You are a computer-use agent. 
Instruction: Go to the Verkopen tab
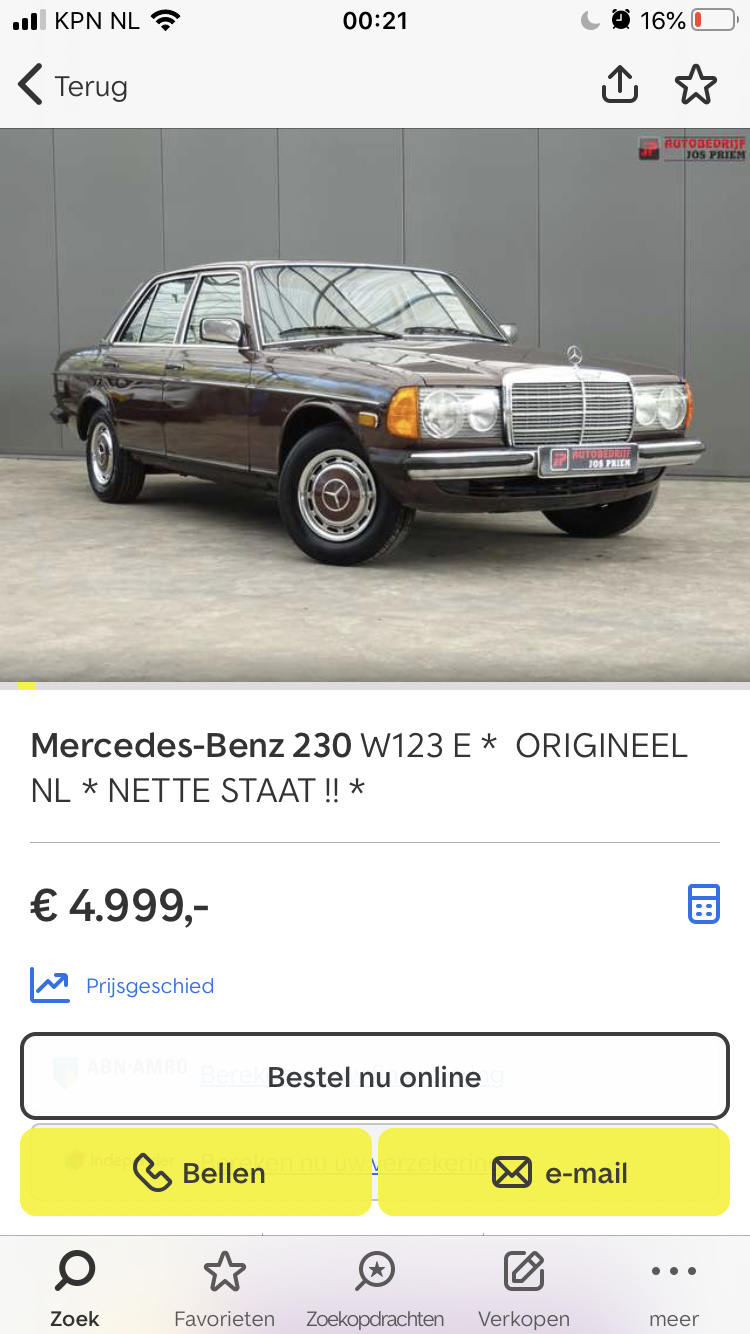click(x=524, y=1290)
